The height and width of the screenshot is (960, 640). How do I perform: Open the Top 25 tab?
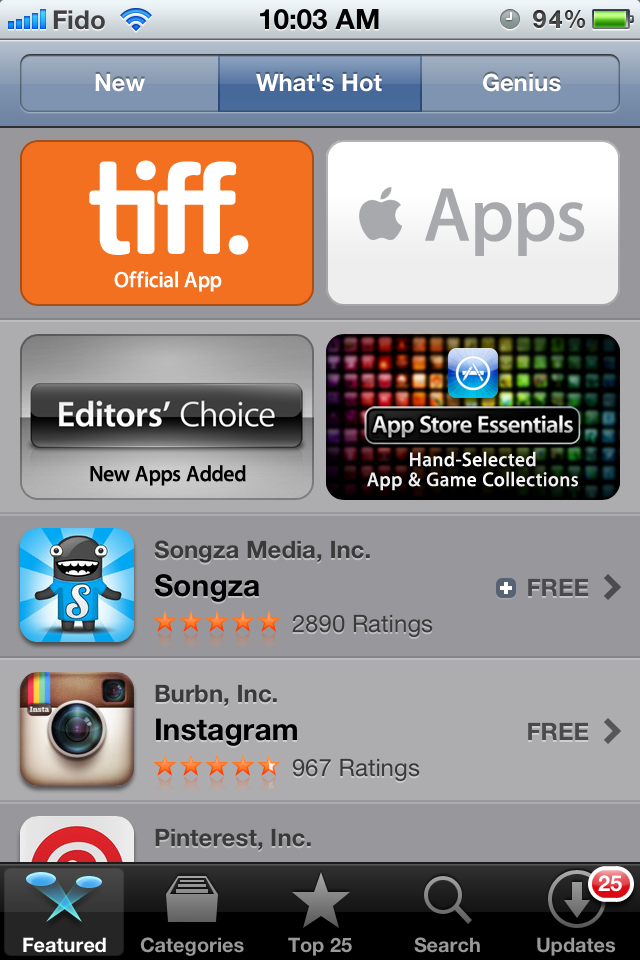pyautogui.click(x=320, y=912)
